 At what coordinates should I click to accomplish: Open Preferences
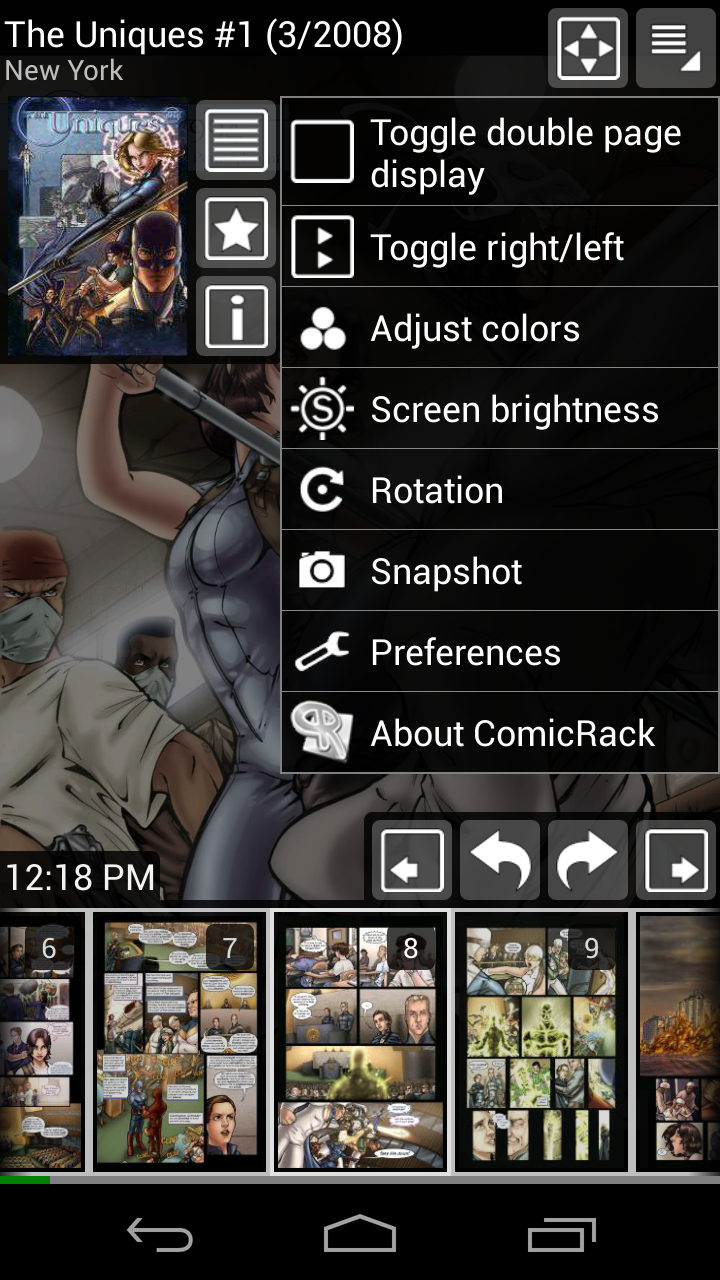pos(500,652)
